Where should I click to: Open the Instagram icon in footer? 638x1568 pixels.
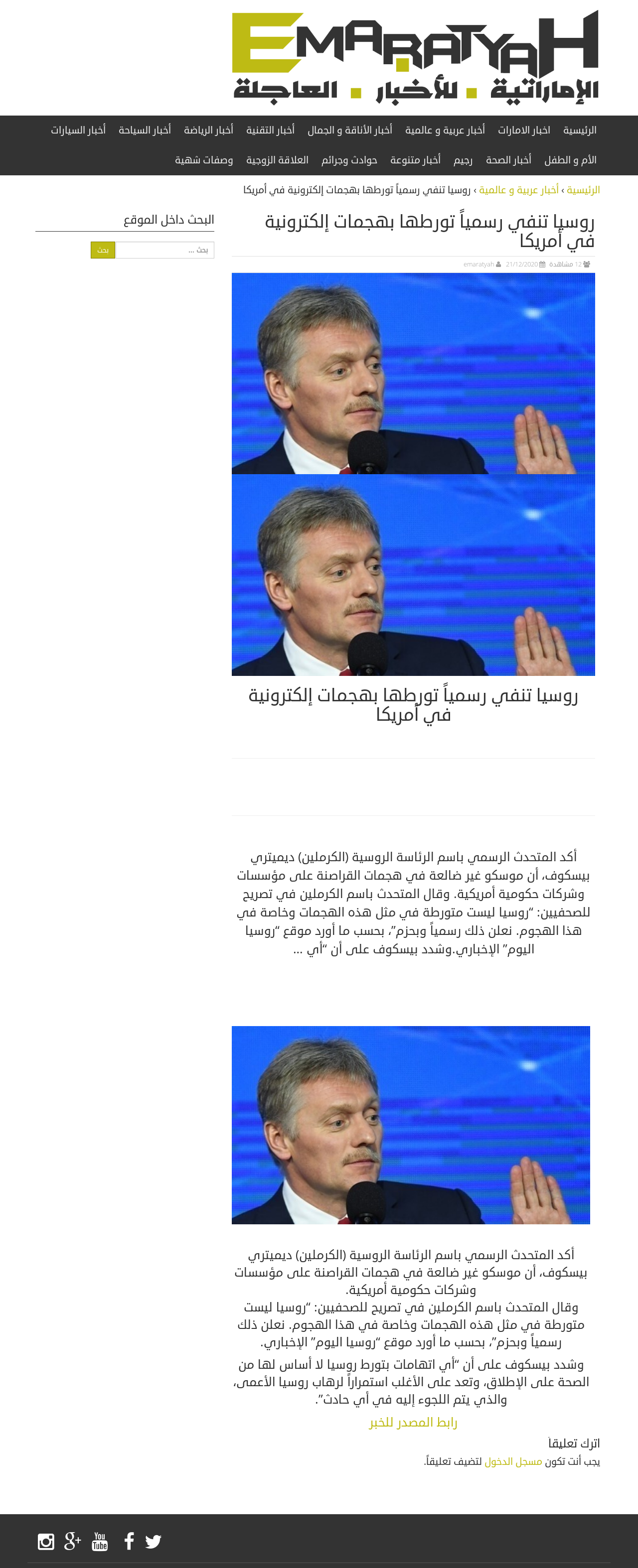coord(46,1541)
